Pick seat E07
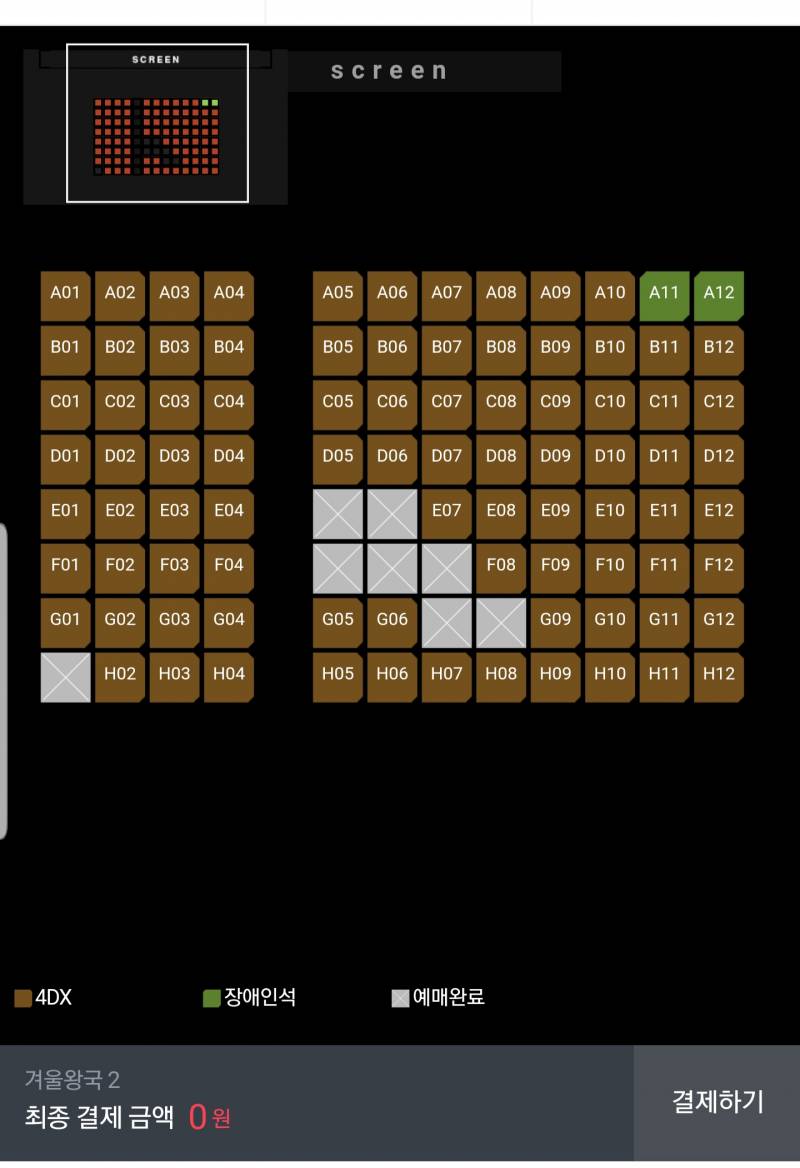The width and height of the screenshot is (800, 1168). tap(446, 511)
